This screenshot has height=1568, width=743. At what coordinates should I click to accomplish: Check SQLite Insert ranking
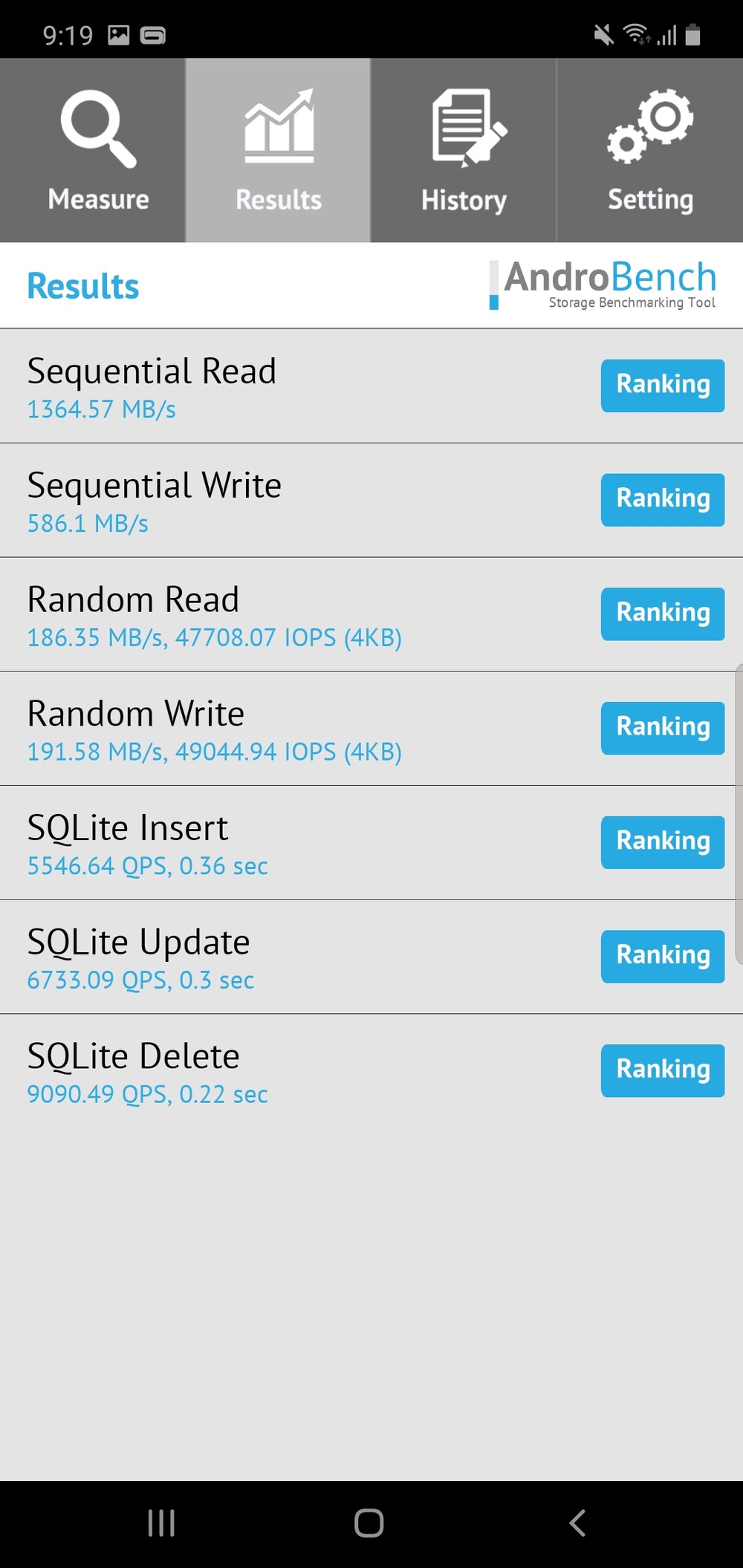tap(662, 842)
